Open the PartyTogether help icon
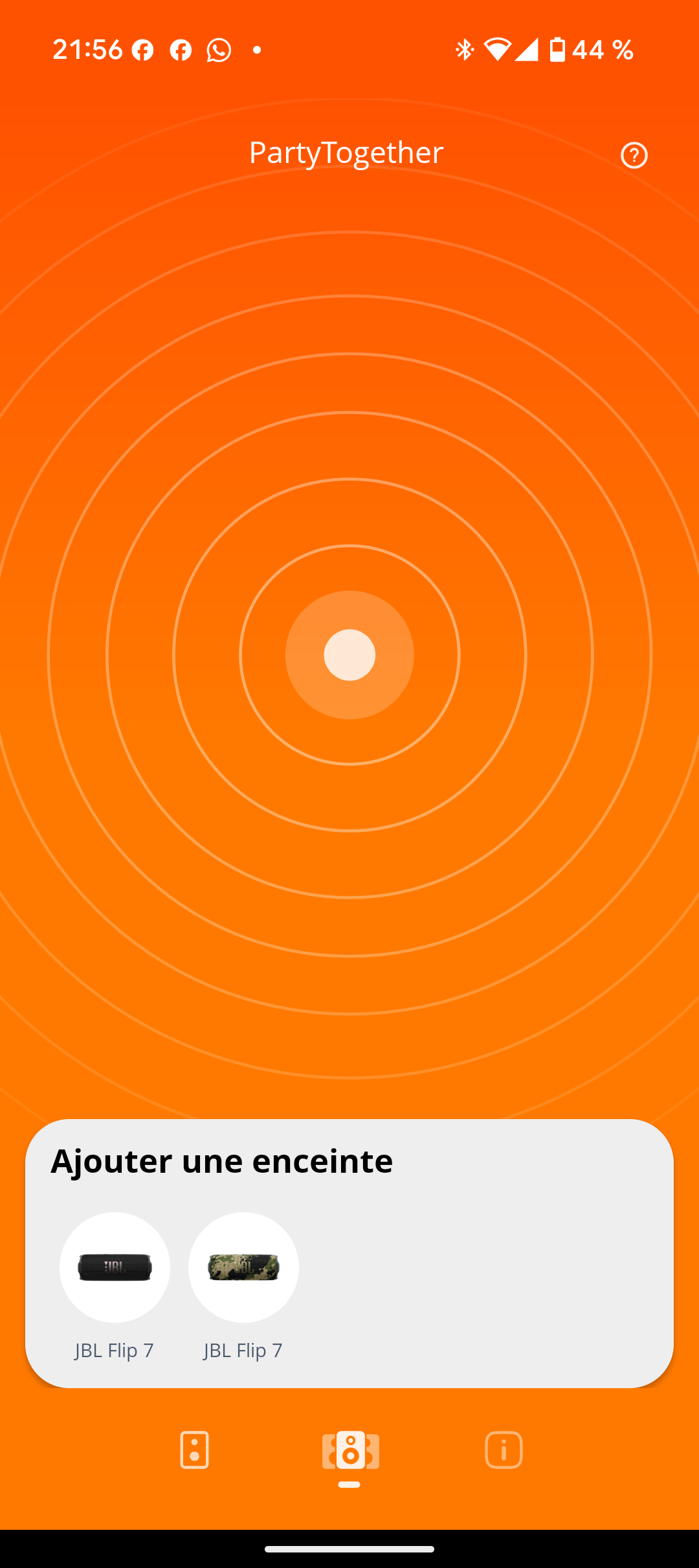This screenshot has width=699, height=1568. (634, 155)
